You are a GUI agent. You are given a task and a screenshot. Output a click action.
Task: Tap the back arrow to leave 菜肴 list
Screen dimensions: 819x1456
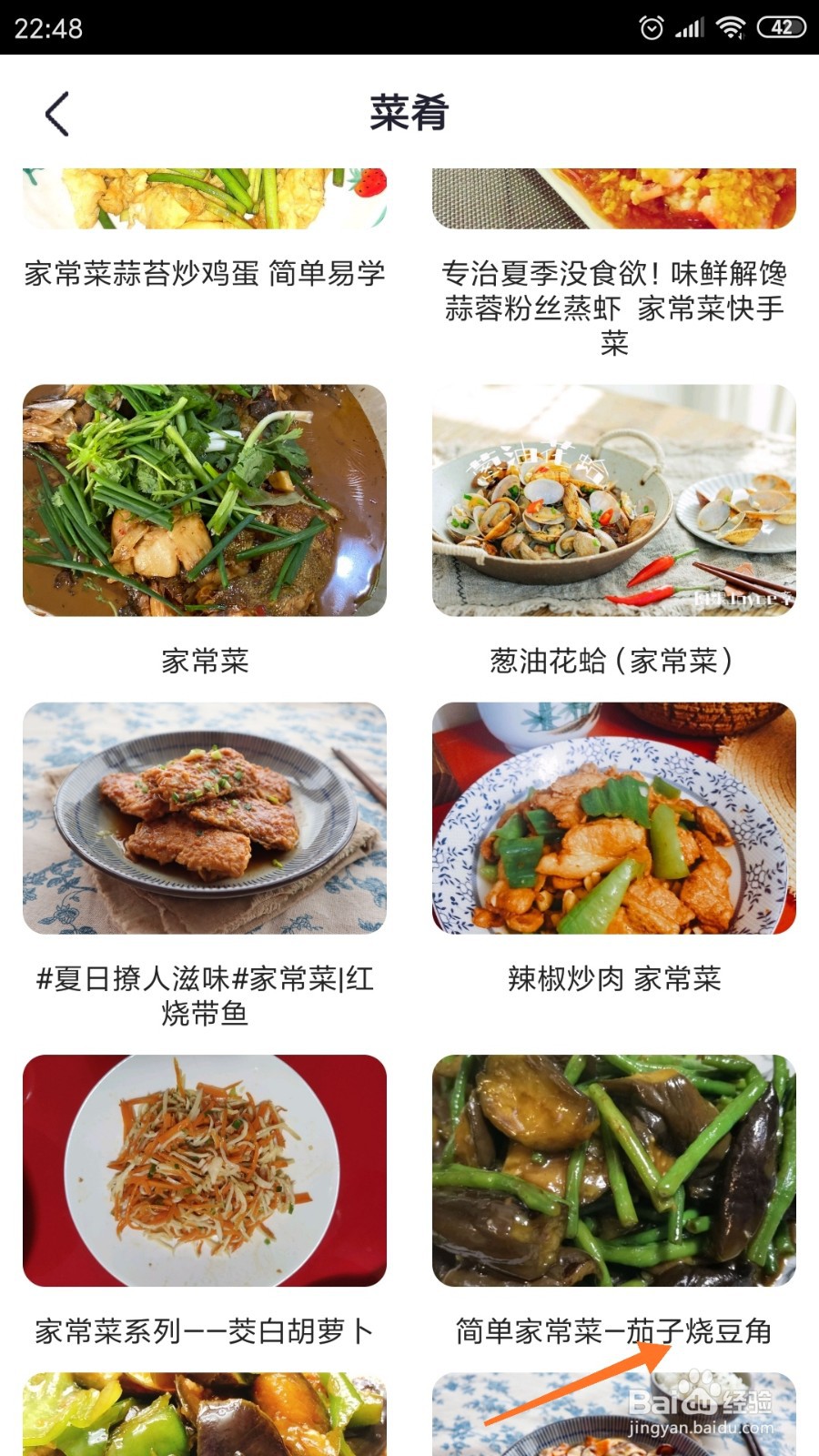coord(56,114)
